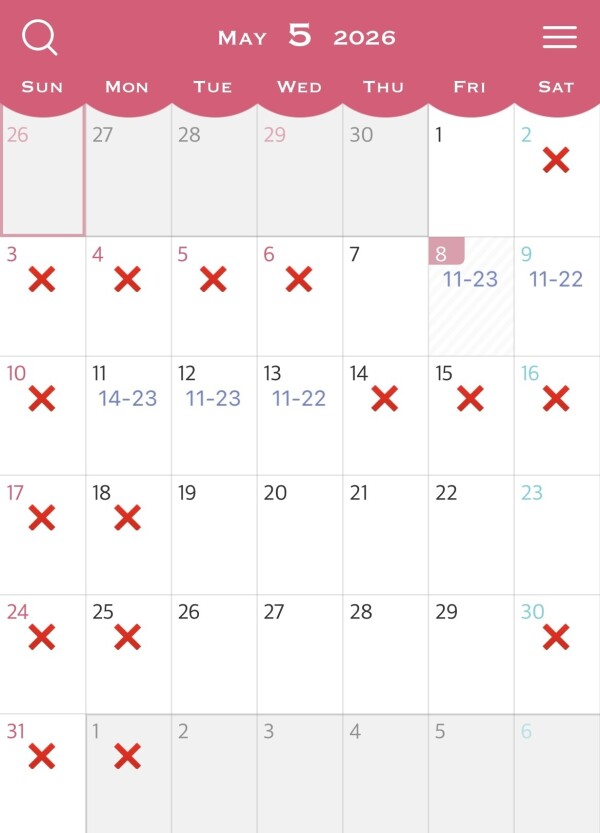
Task: Choose Saturday May 23
Action: tap(557, 535)
